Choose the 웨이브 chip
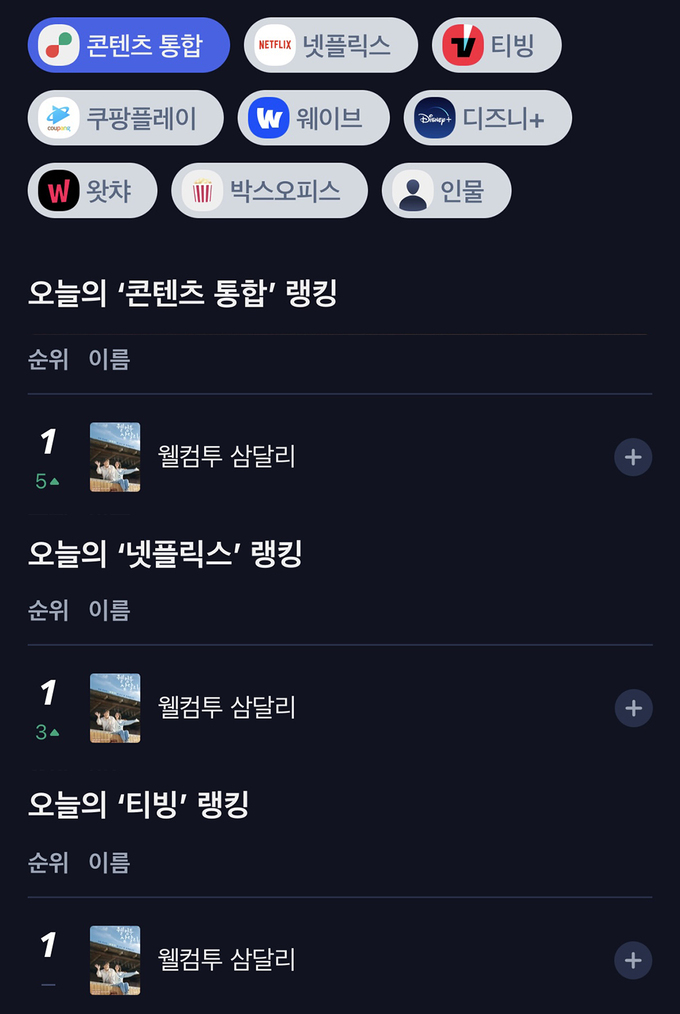 click(x=313, y=118)
